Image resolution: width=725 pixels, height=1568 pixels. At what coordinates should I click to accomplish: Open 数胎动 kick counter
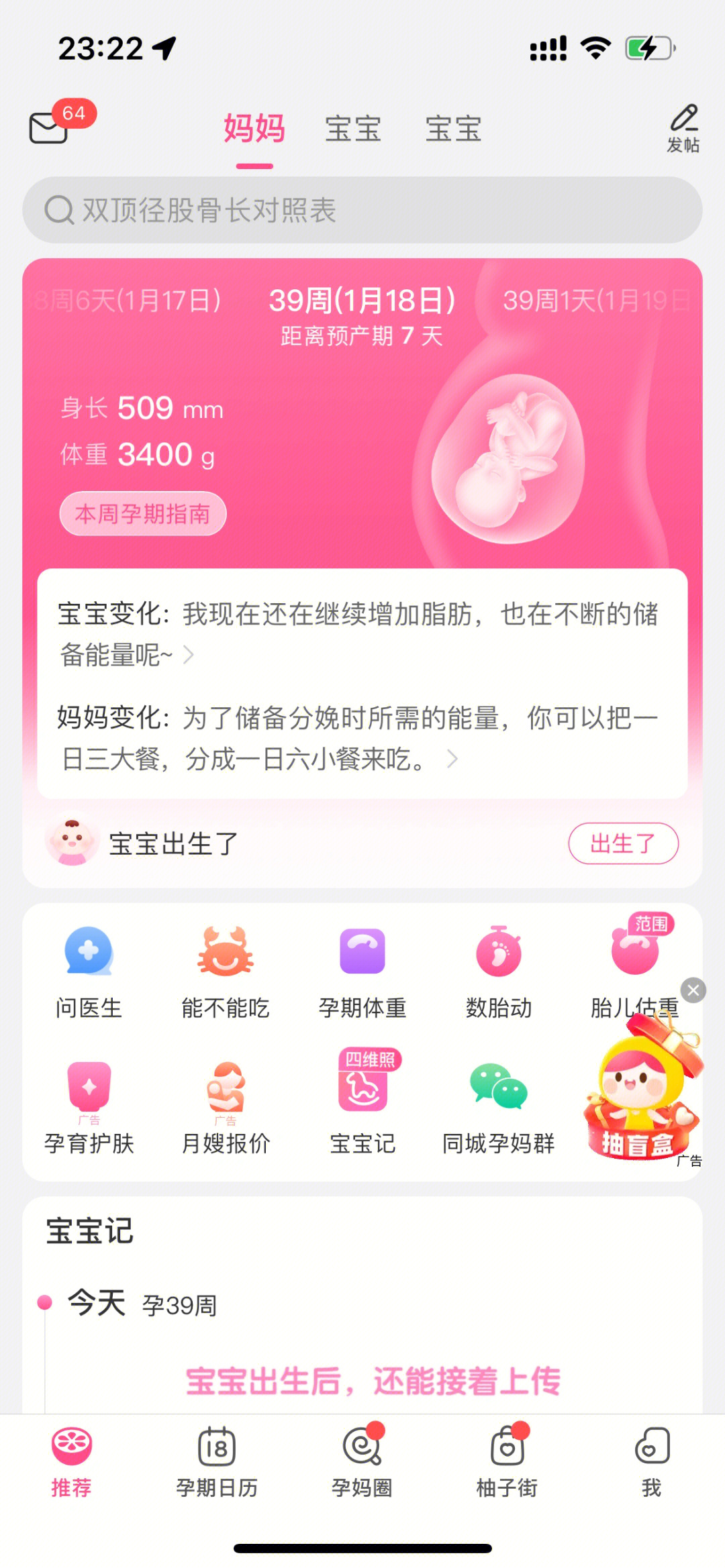tap(499, 972)
